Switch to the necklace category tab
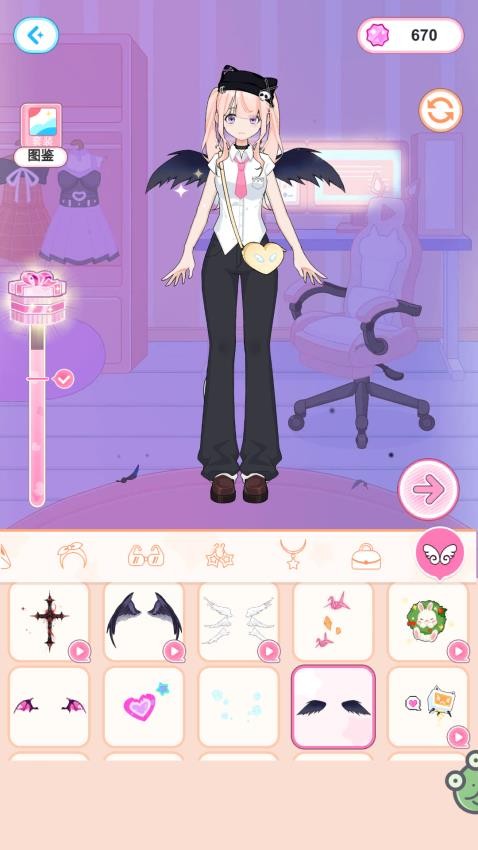 click(x=293, y=555)
